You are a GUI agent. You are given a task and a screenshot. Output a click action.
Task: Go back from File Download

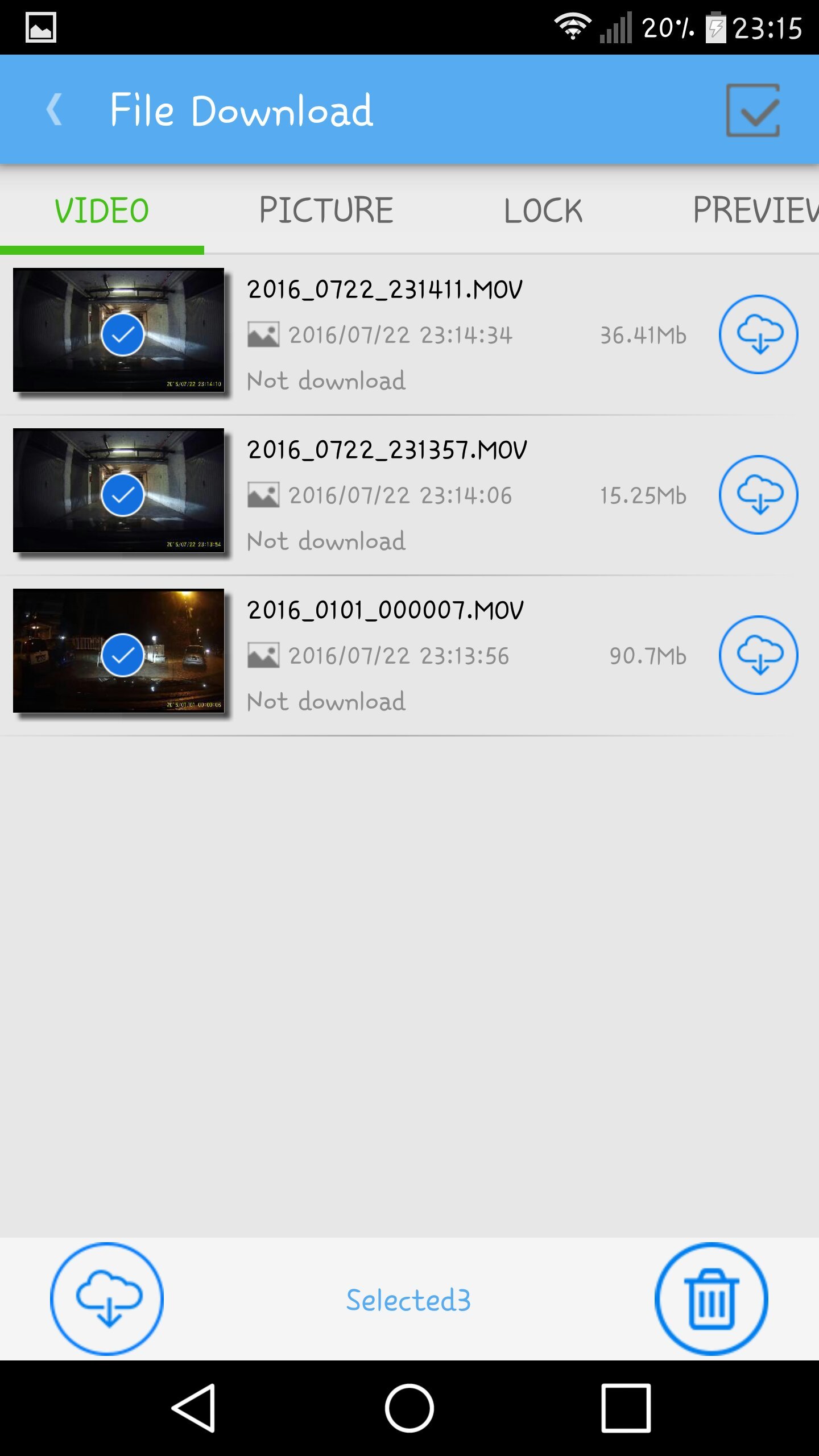55,110
